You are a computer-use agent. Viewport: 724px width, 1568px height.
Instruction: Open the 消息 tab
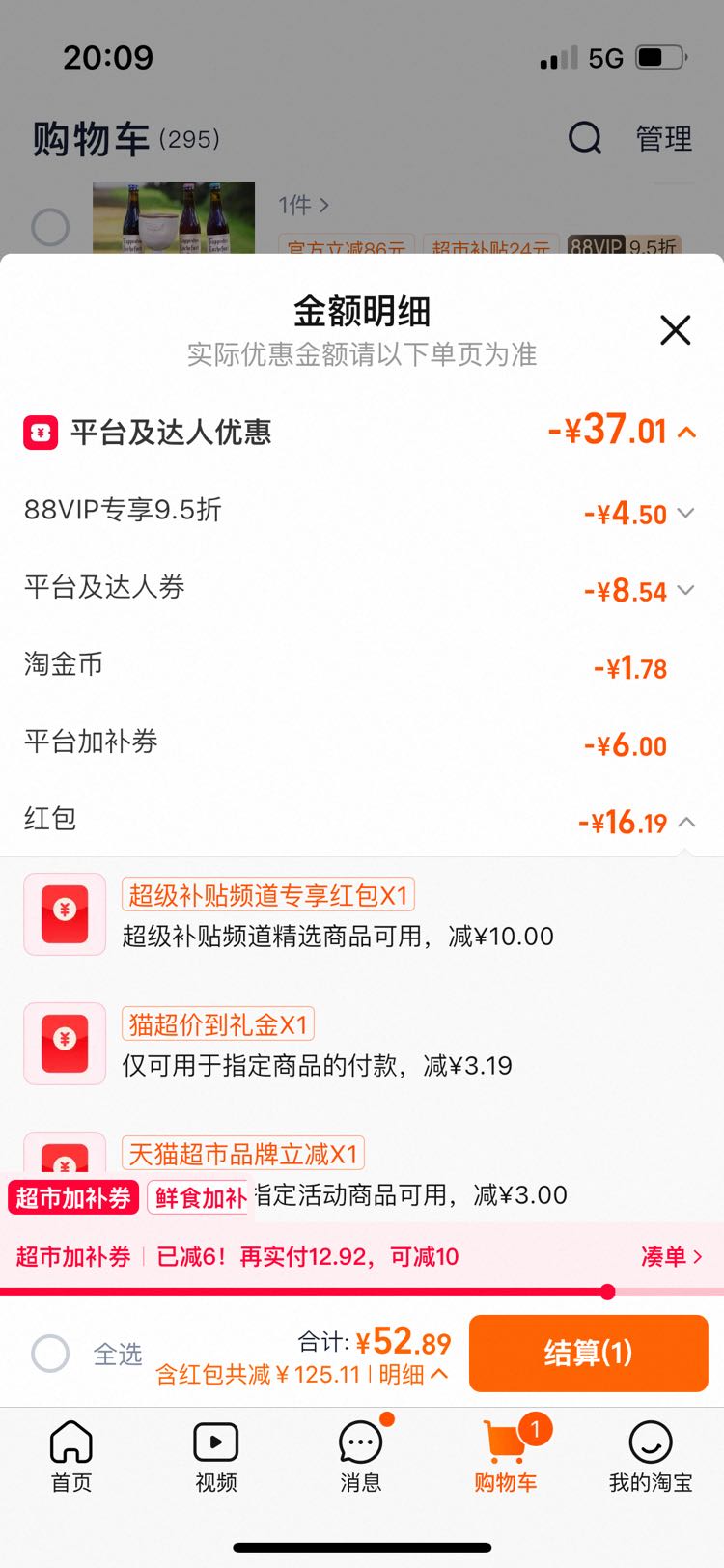coord(361,1457)
